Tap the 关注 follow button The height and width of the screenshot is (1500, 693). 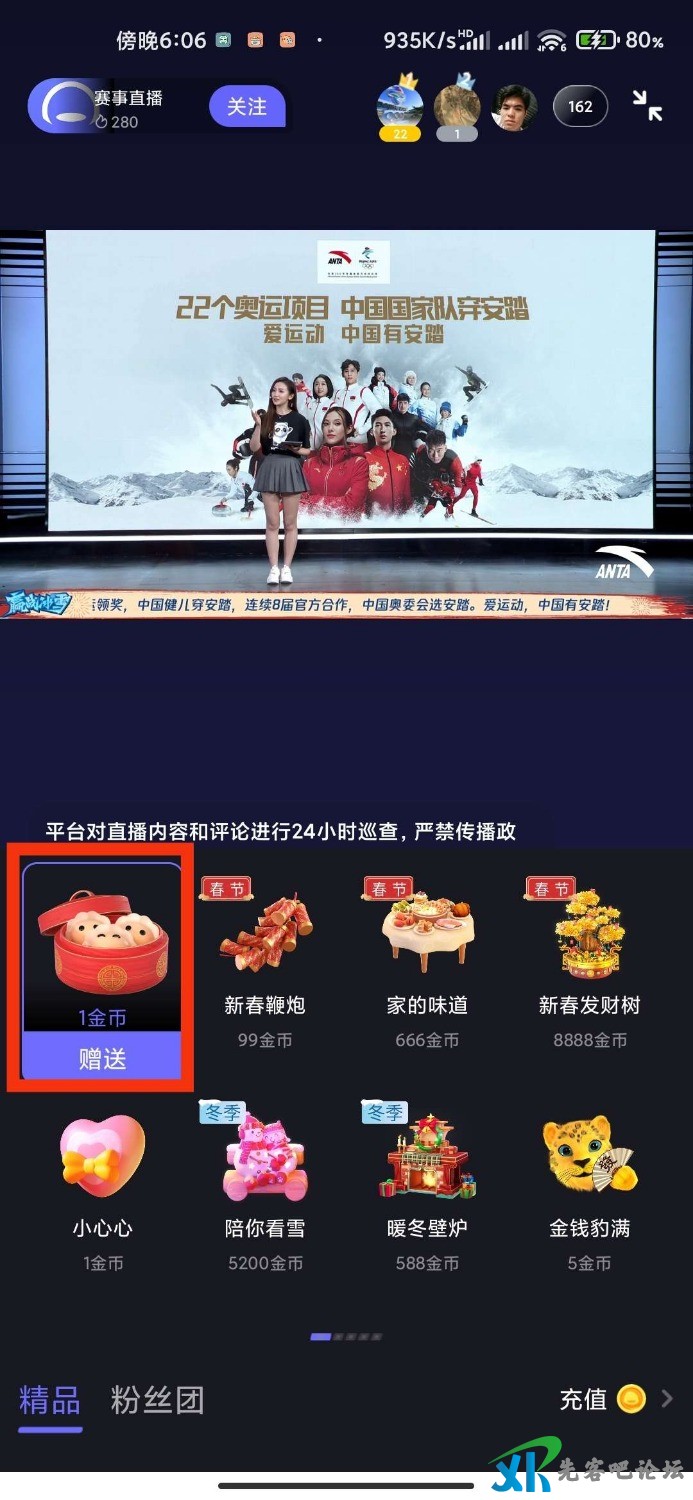point(246,106)
